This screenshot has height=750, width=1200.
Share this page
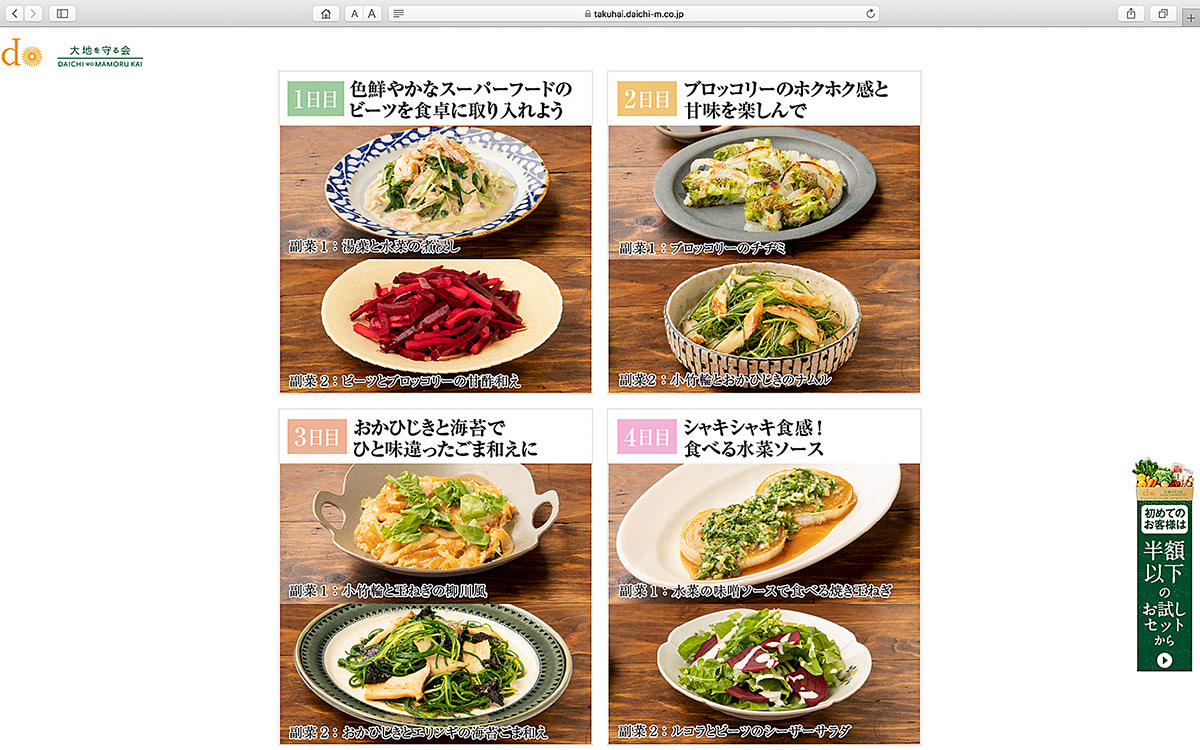pyautogui.click(x=1131, y=13)
